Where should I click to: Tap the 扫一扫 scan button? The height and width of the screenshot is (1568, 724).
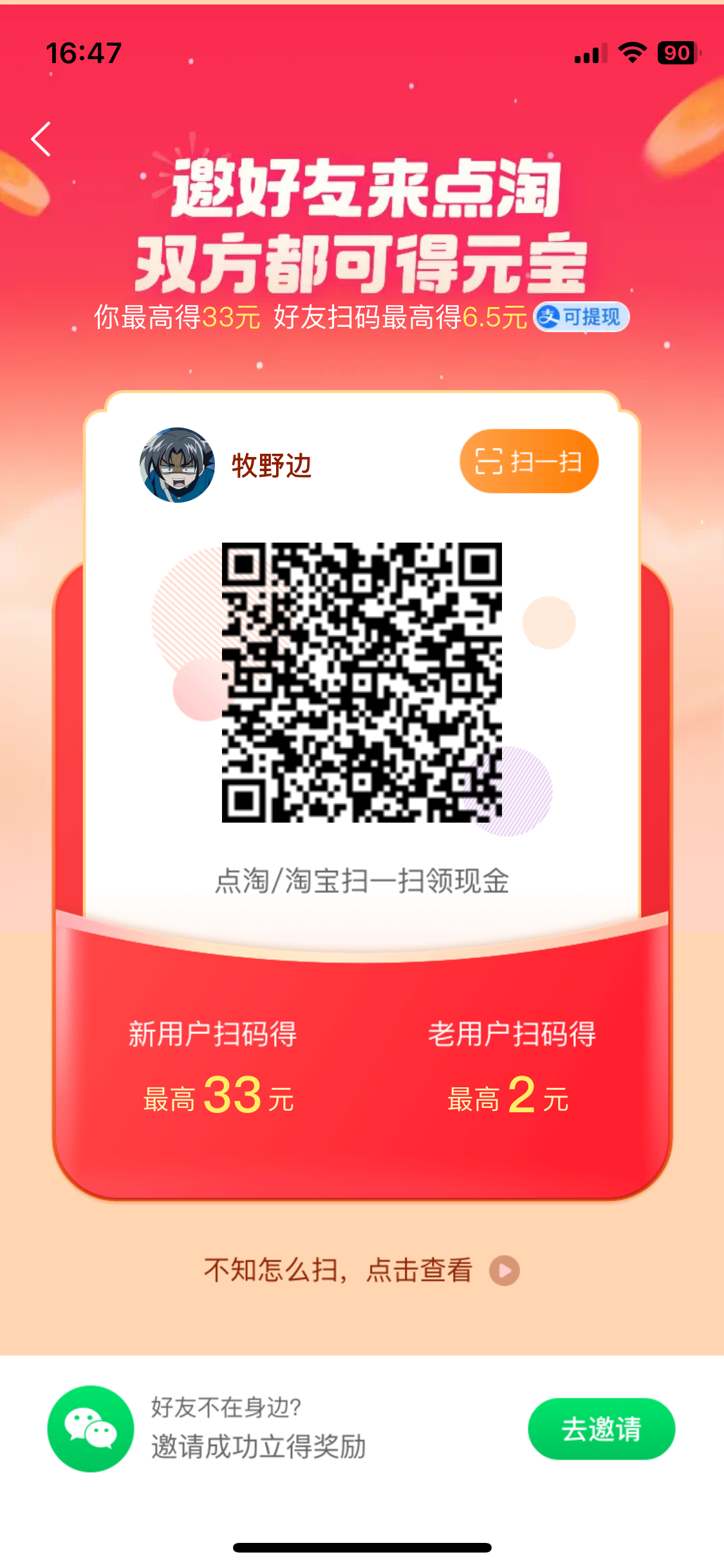coord(529,462)
